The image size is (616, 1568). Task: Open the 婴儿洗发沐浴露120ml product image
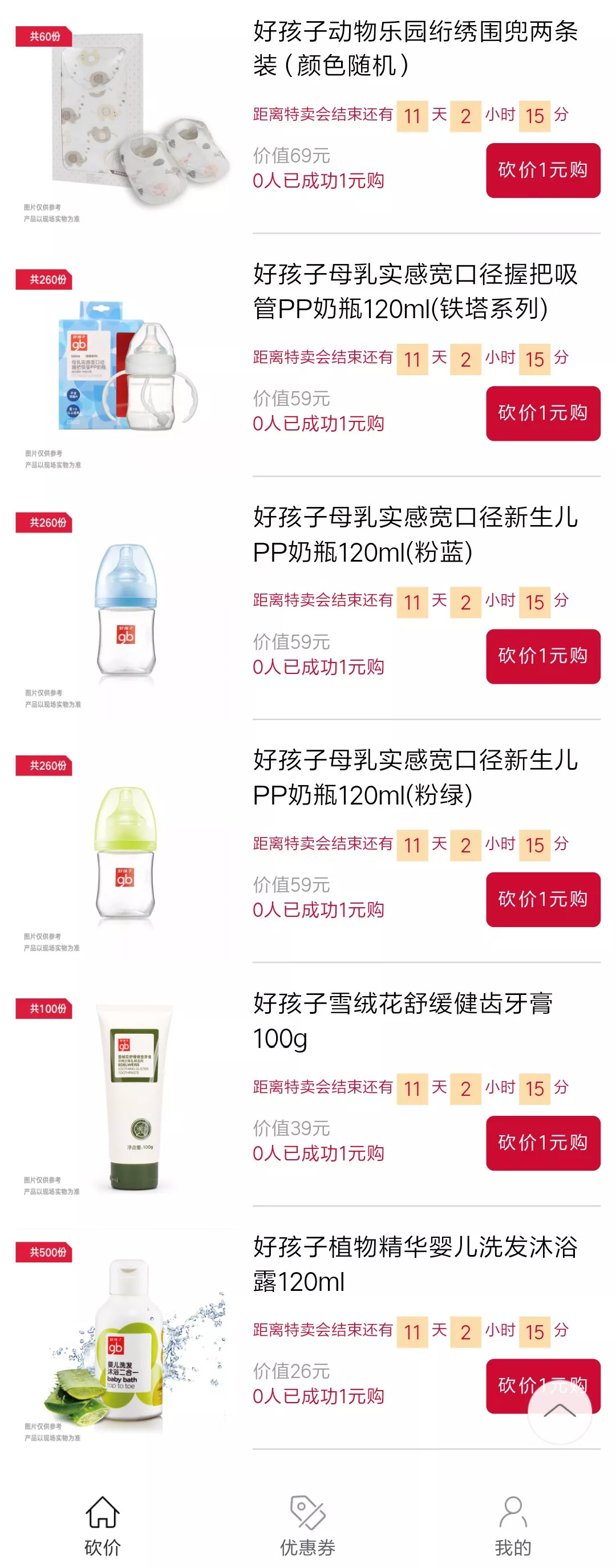125,1339
